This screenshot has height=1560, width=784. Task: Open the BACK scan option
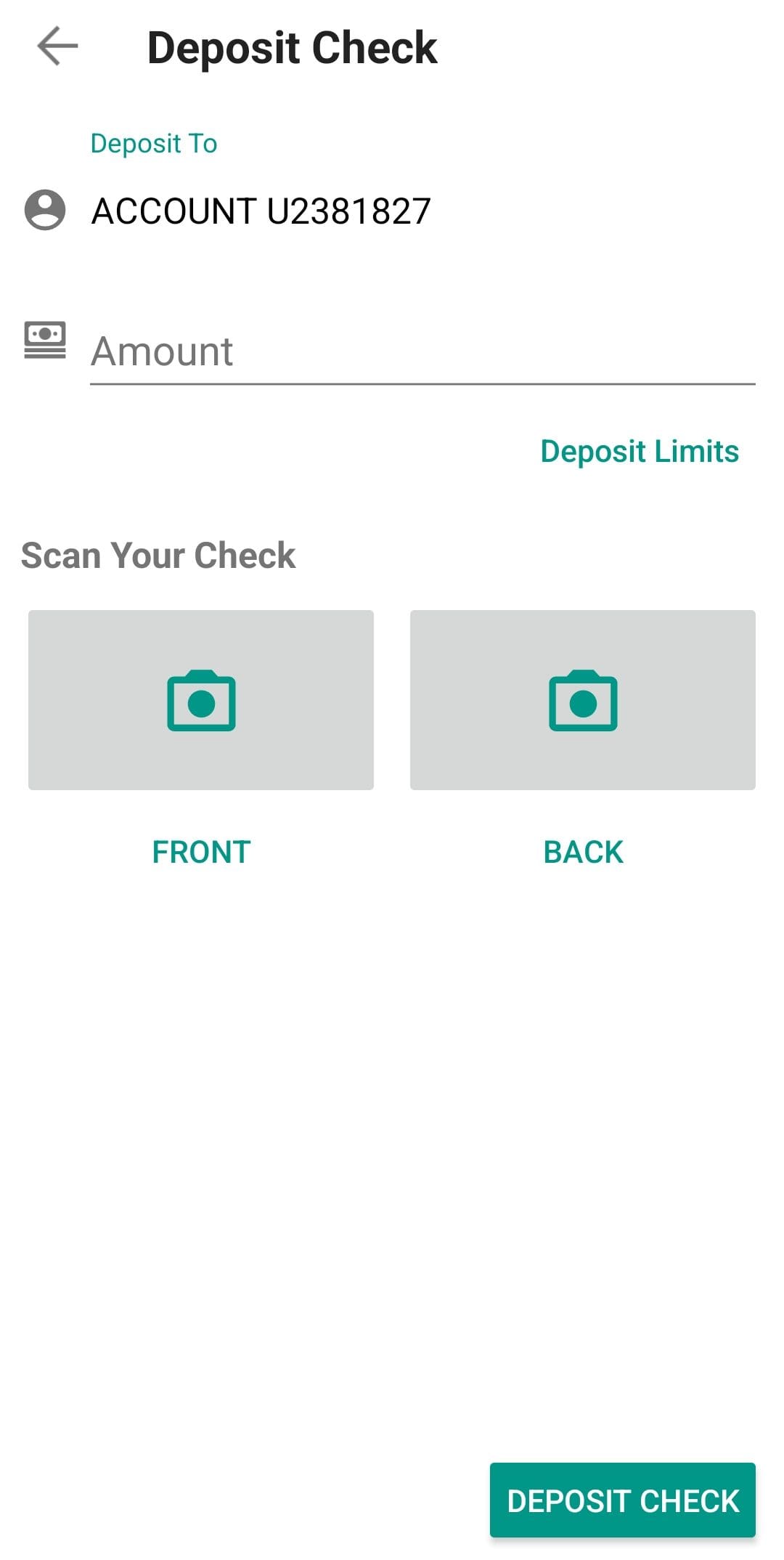click(581, 851)
